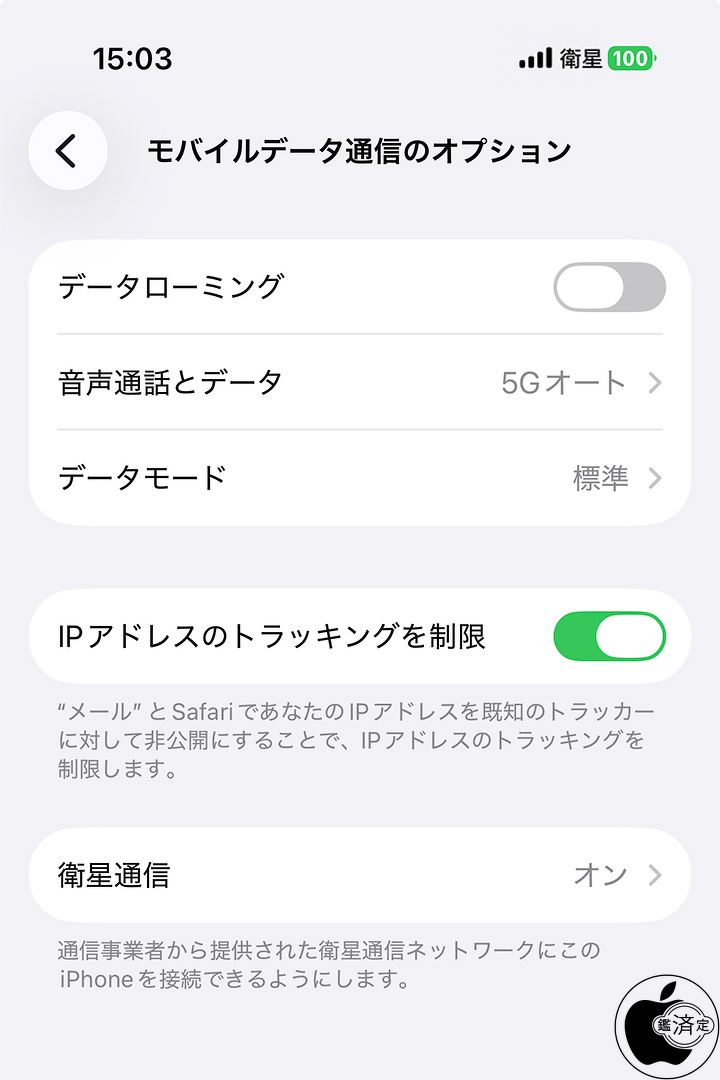Go back from モバイルデータ通信のオプション
The height and width of the screenshot is (1080, 720).
[67, 151]
